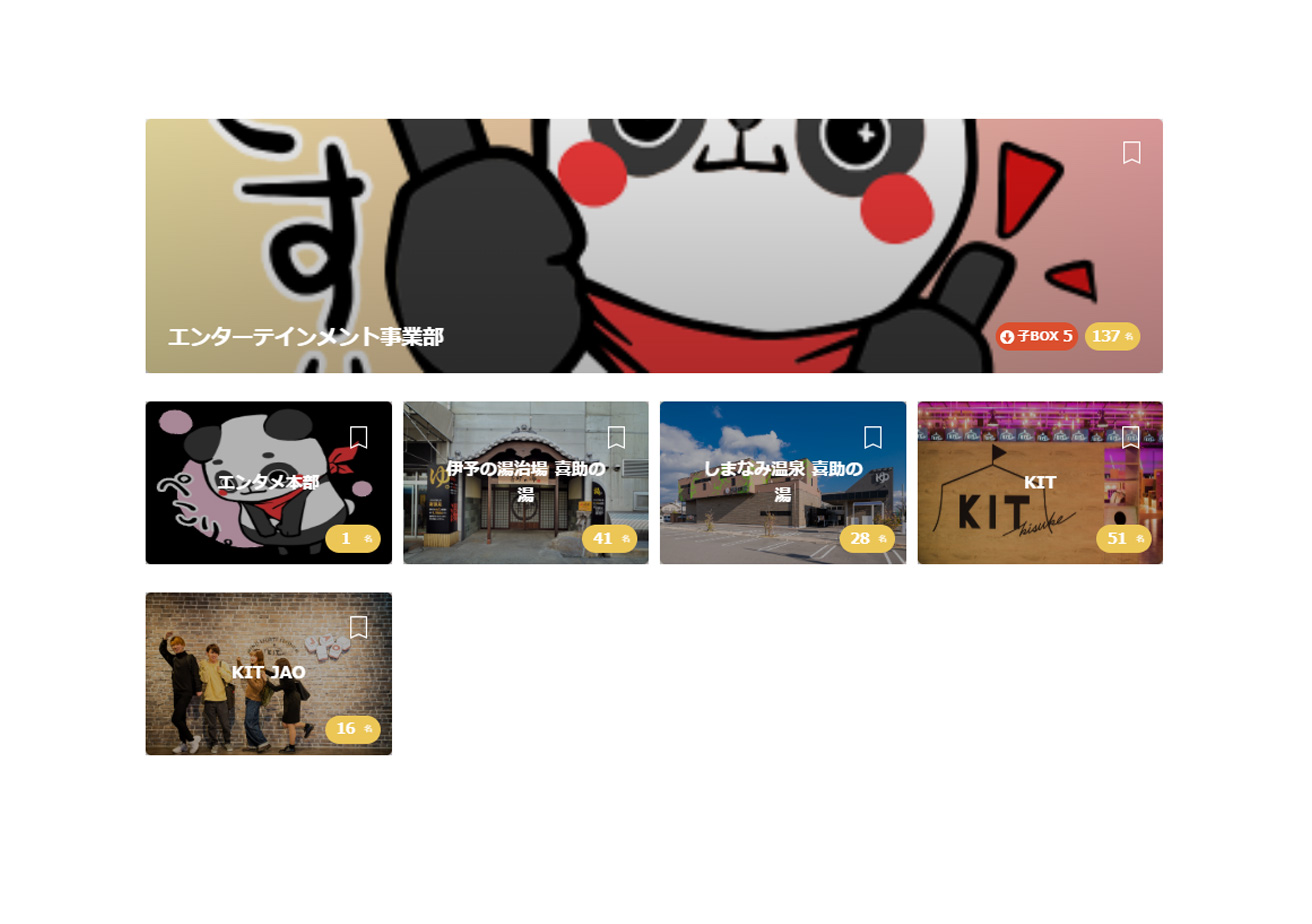This screenshot has width=1312, height=924.
Task: Expand the 子BOX 5 badge
Action: click(1036, 337)
